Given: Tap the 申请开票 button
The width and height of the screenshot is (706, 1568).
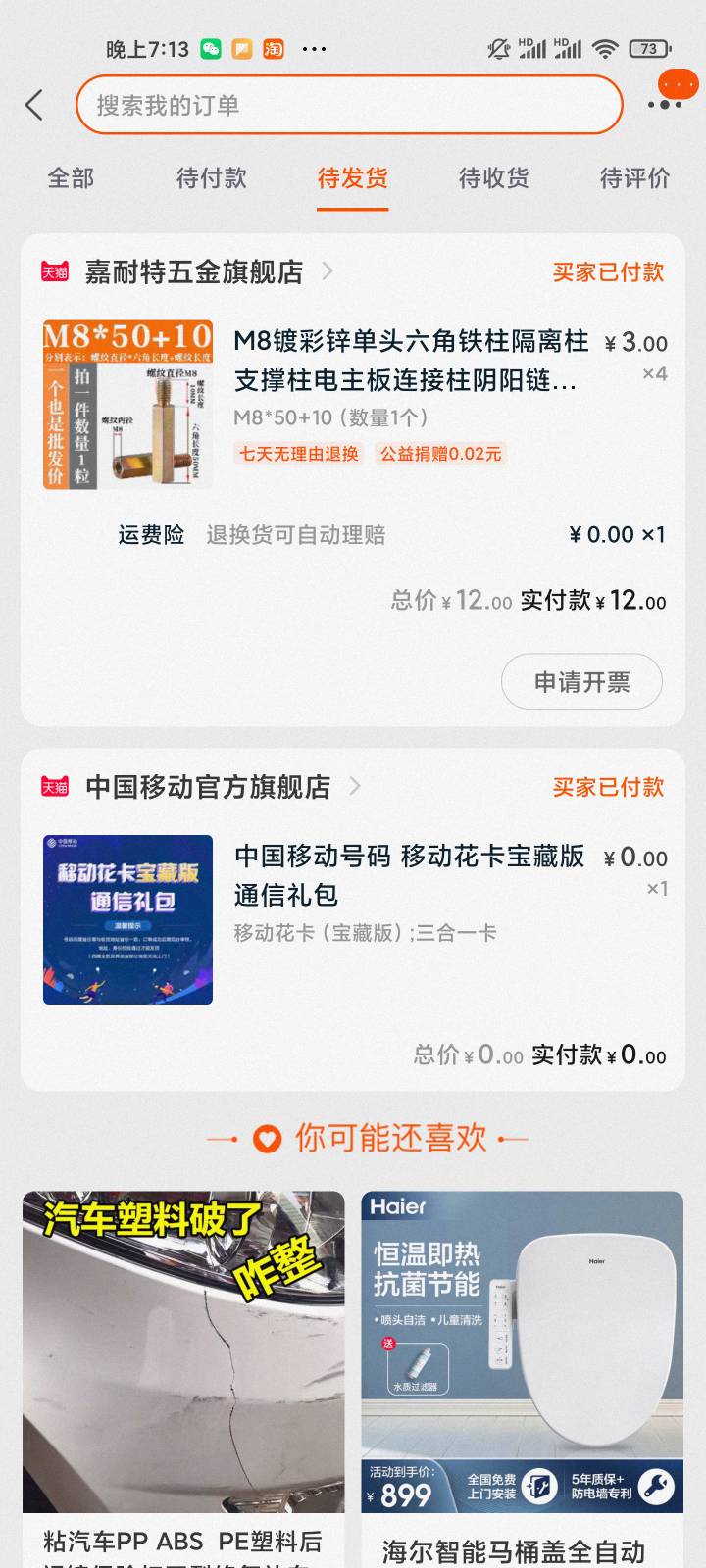Looking at the screenshot, I should click(581, 682).
